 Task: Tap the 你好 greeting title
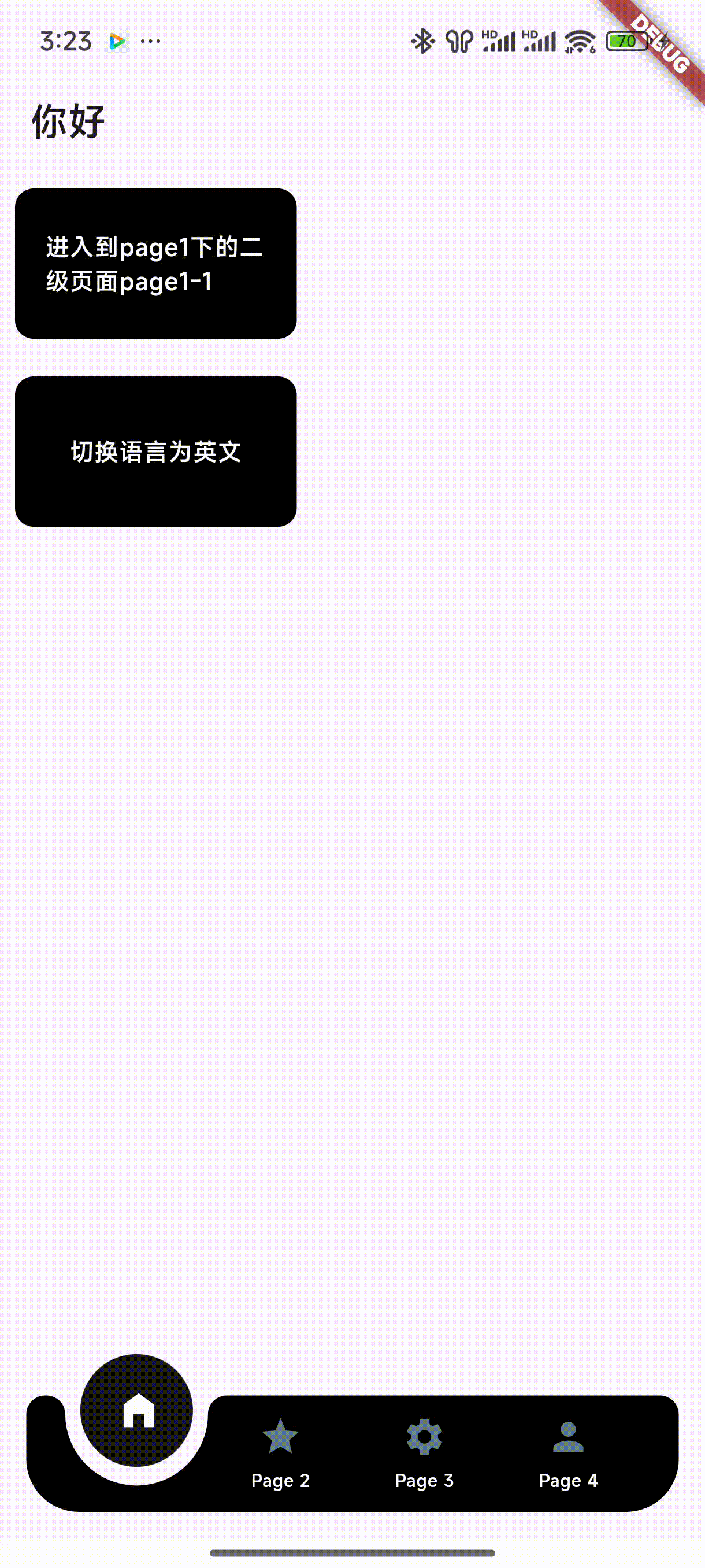pos(68,119)
